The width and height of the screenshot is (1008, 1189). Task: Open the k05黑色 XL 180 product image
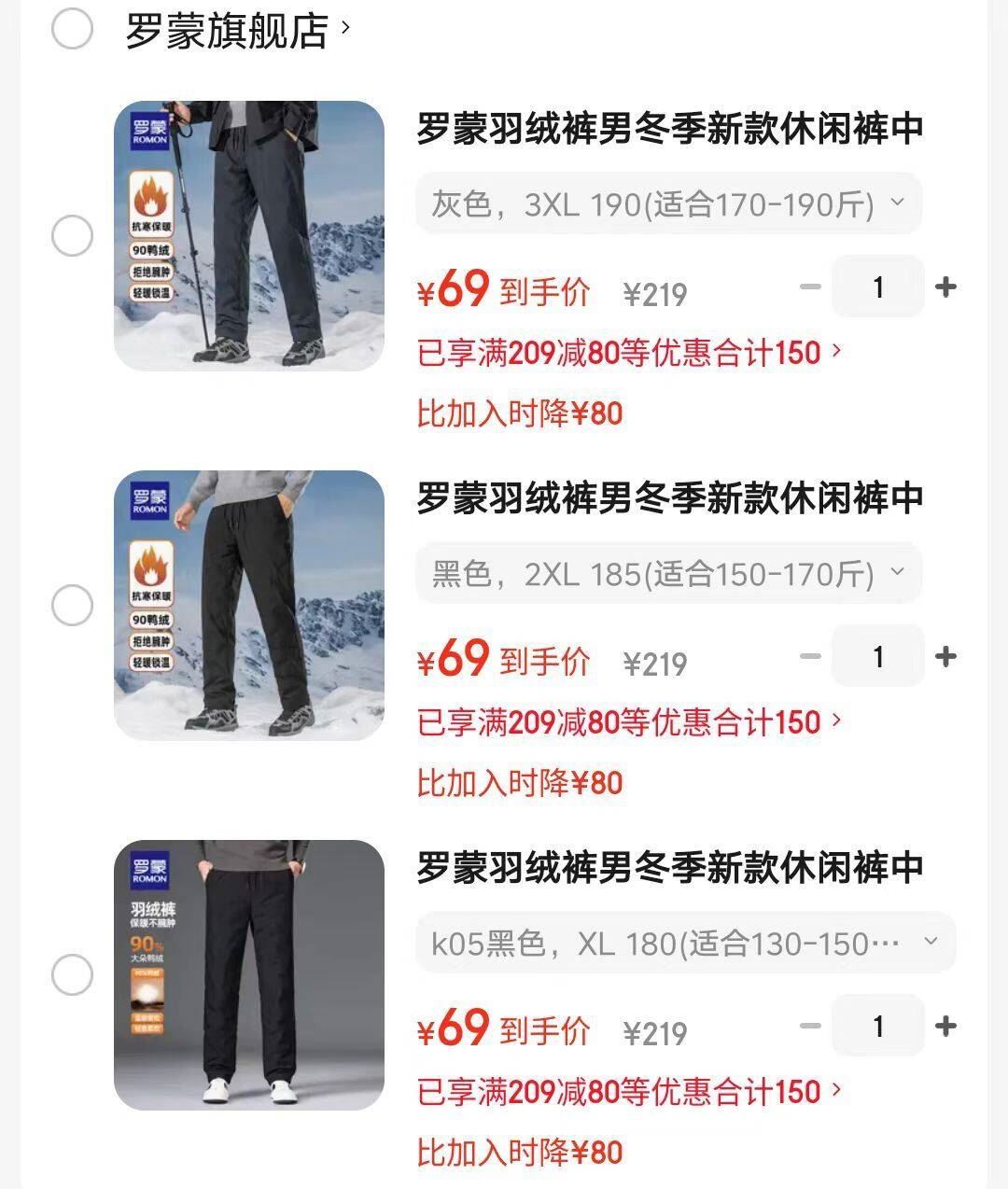point(249,975)
